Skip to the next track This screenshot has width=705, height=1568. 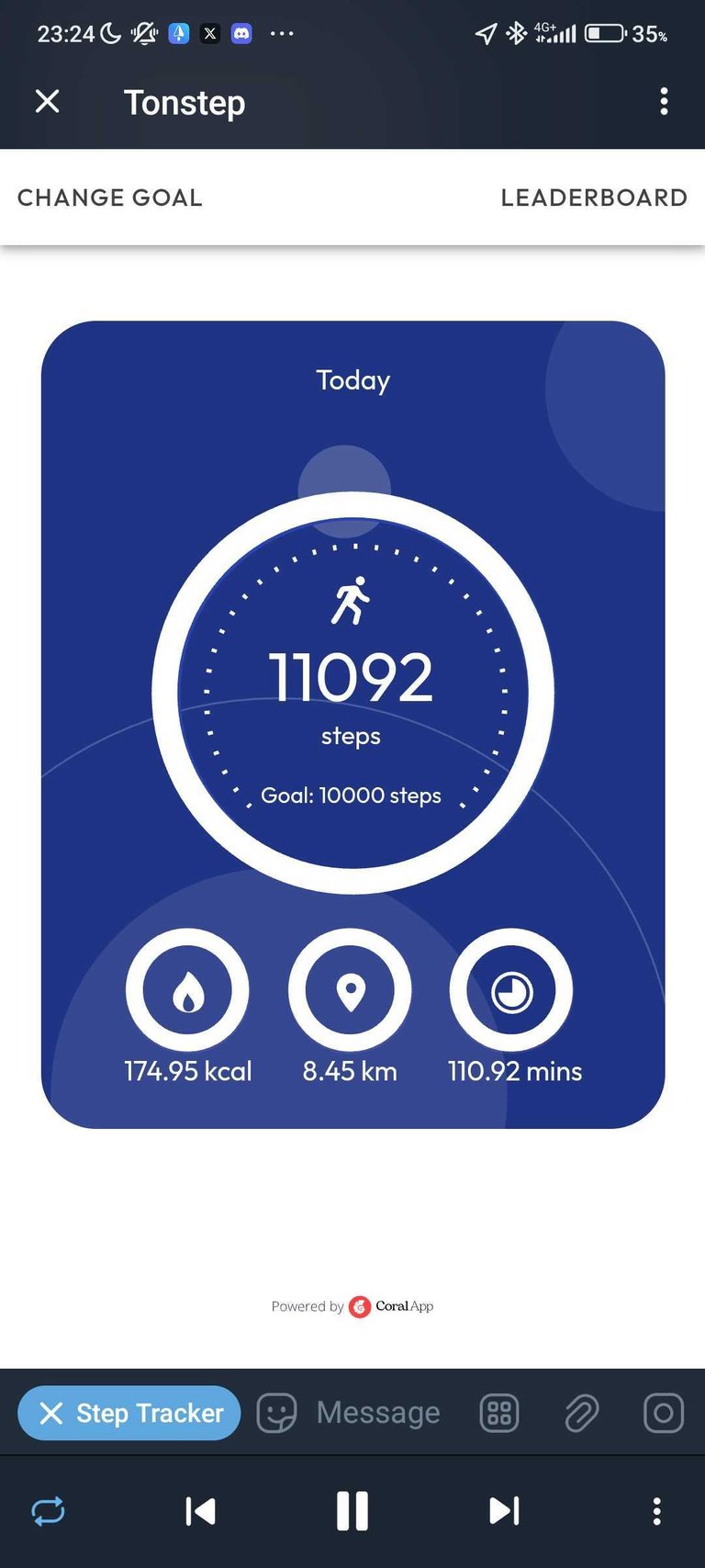coord(504,1511)
